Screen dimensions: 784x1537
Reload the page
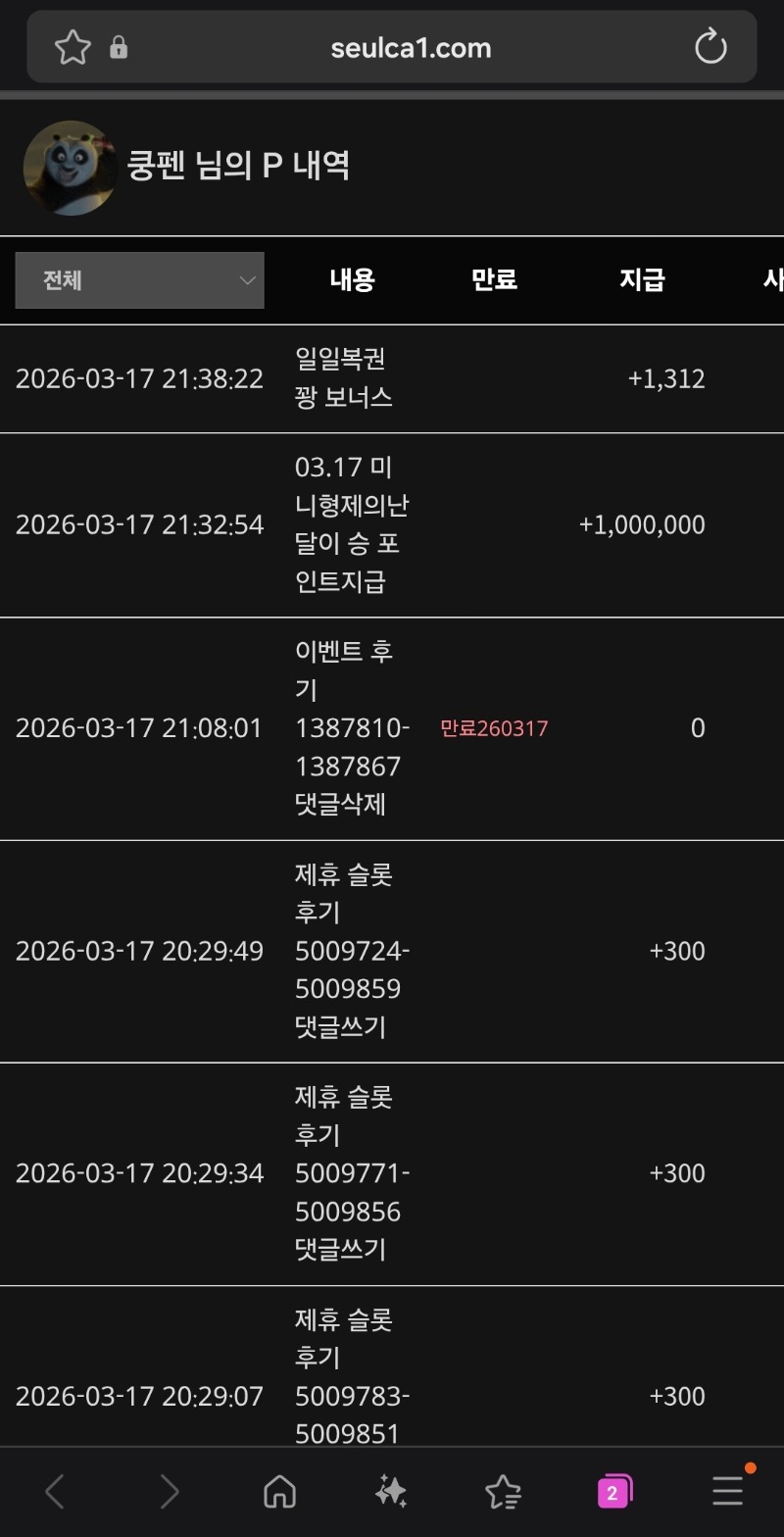coord(710,47)
